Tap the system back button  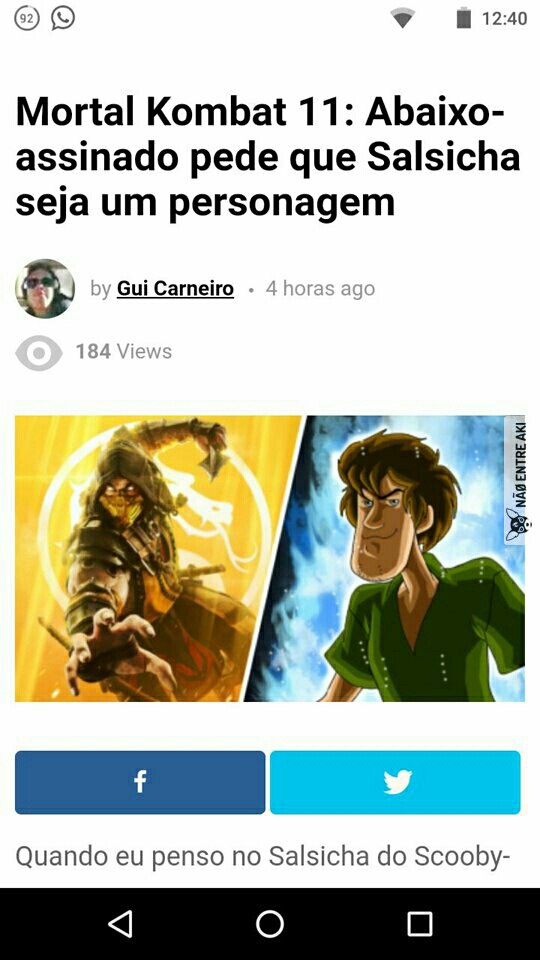(x=121, y=924)
